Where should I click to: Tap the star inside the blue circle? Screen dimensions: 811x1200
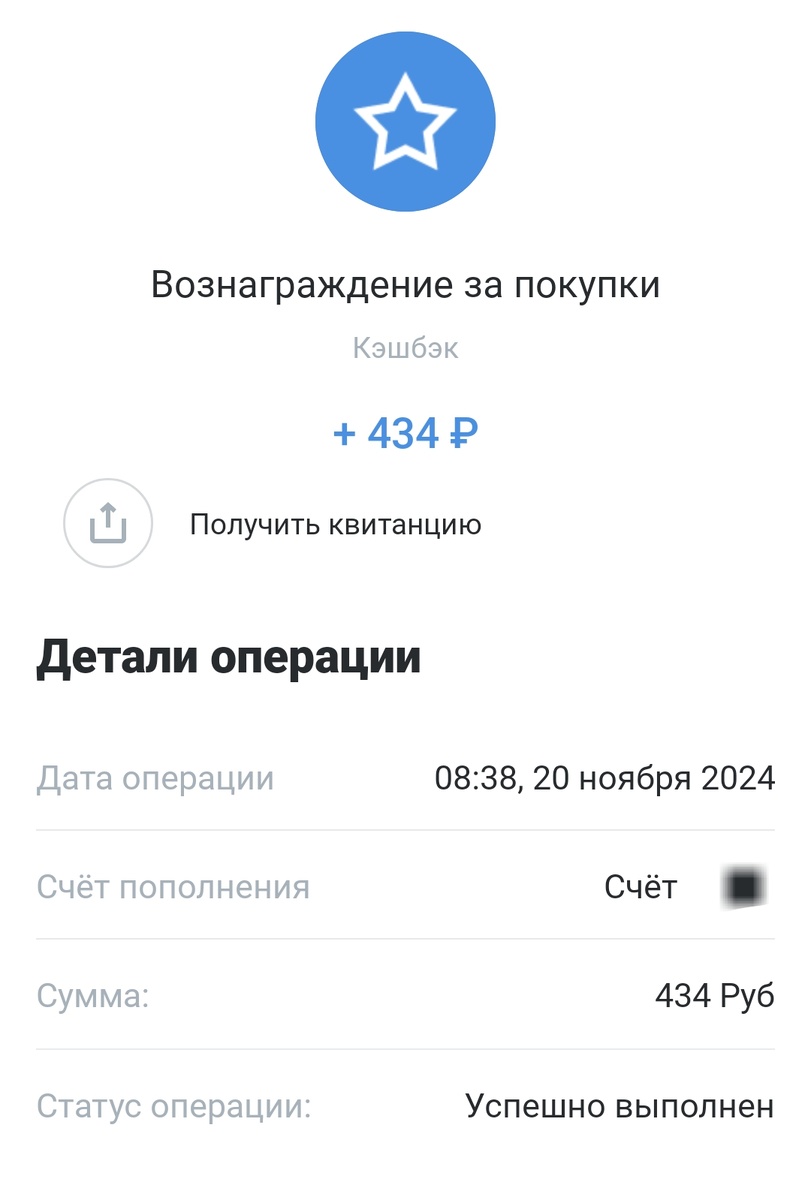405,120
